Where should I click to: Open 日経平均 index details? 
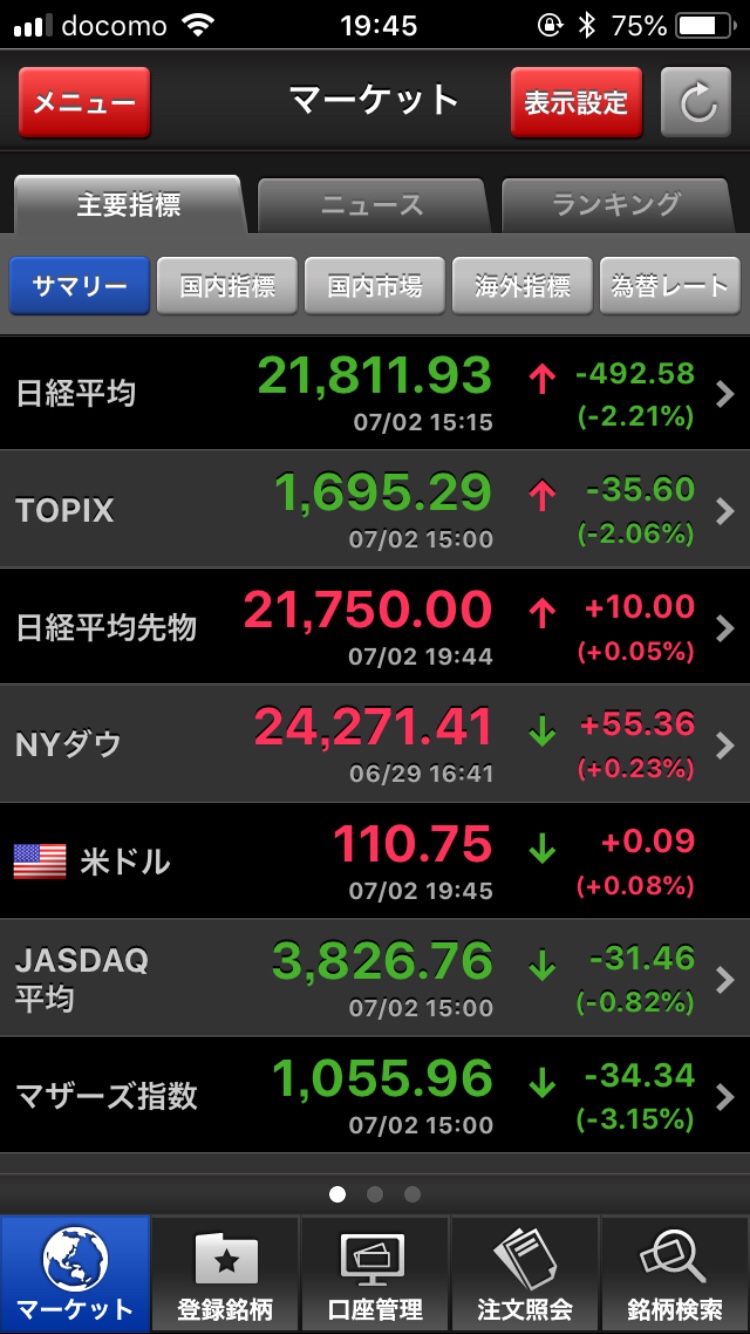[375, 394]
